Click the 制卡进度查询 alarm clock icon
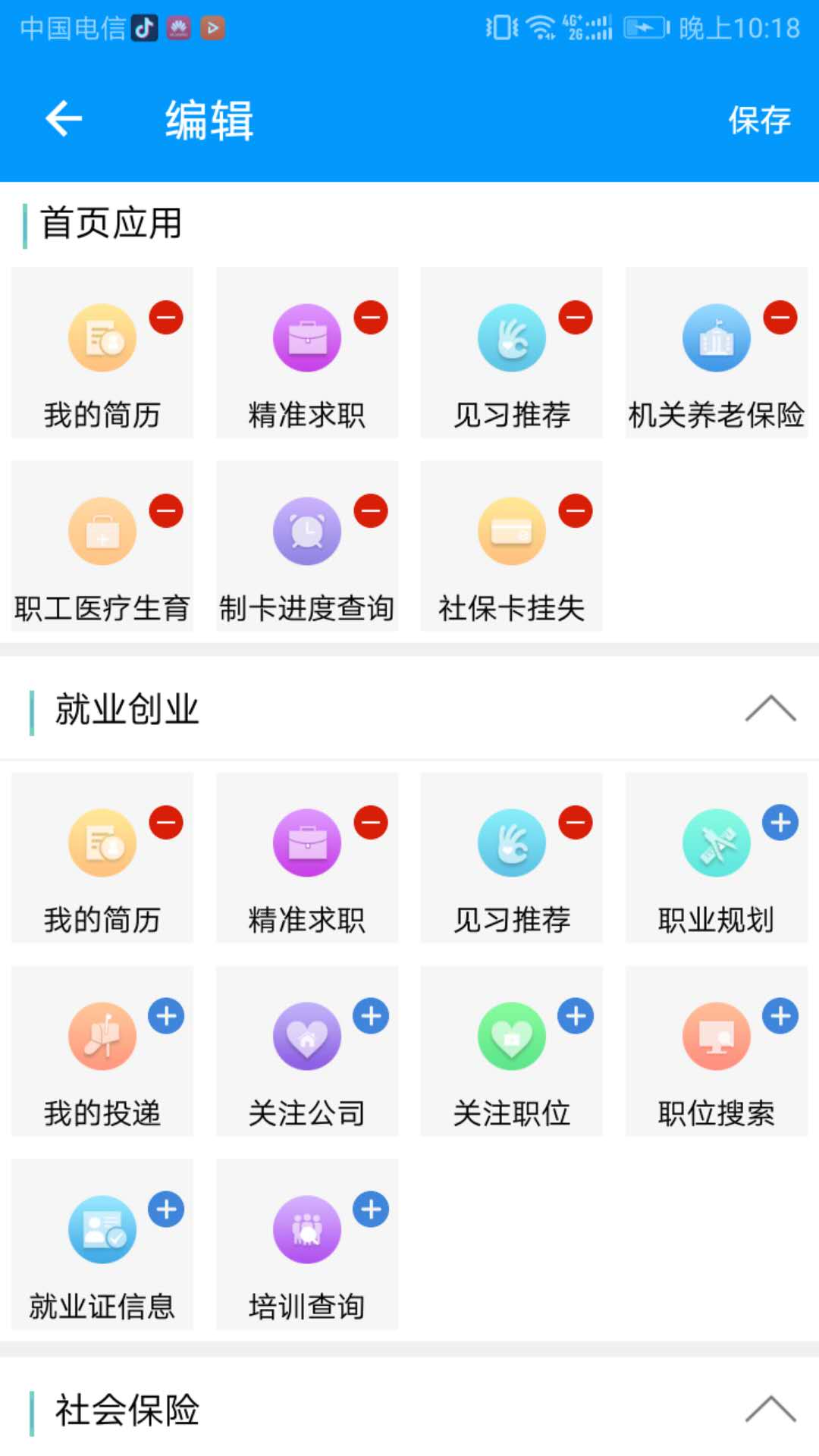 point(306,531)
